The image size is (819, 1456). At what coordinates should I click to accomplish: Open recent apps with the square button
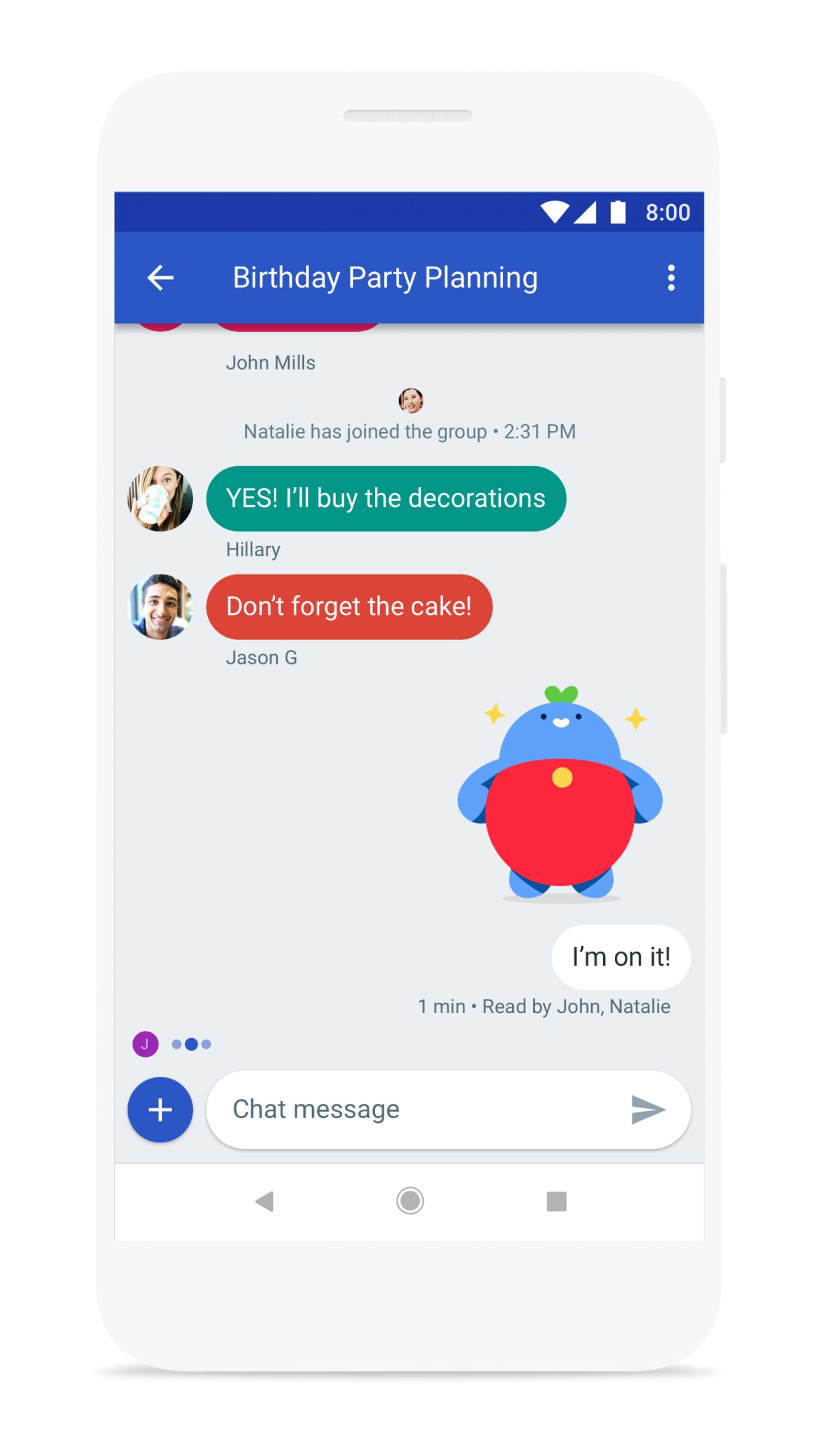click(556, 1201)
